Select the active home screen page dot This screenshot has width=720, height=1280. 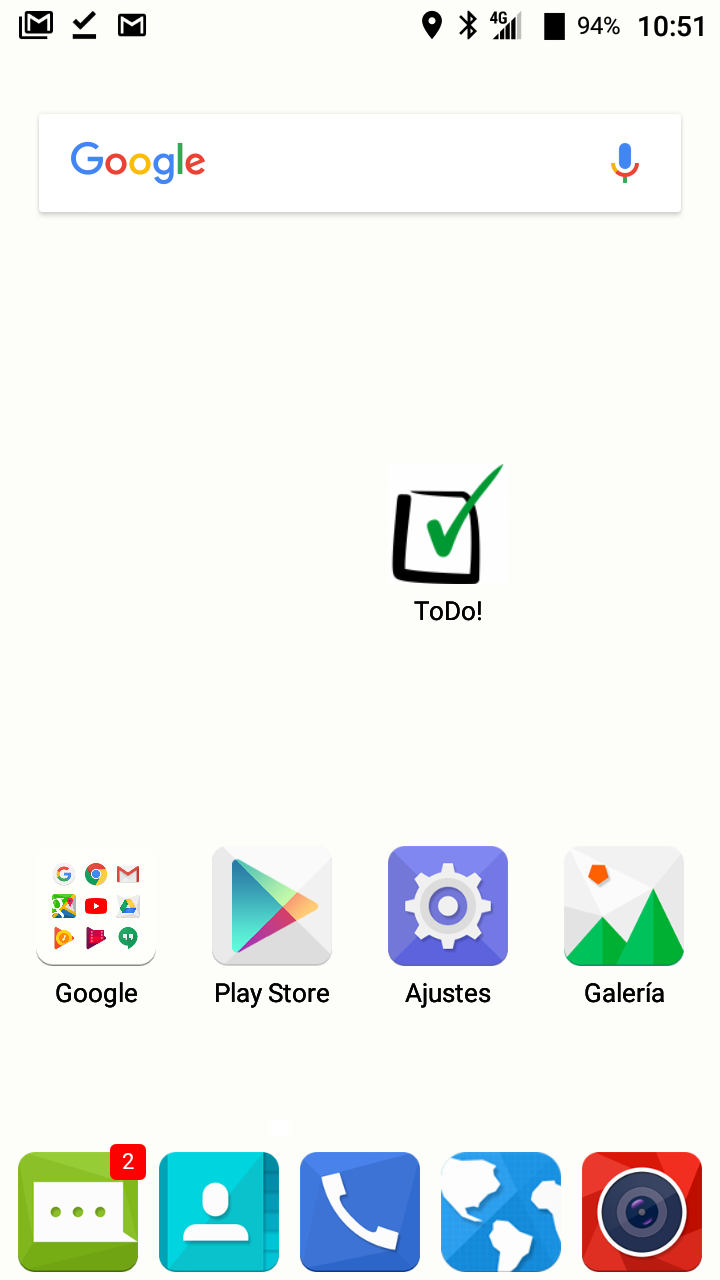(278, 1129)
